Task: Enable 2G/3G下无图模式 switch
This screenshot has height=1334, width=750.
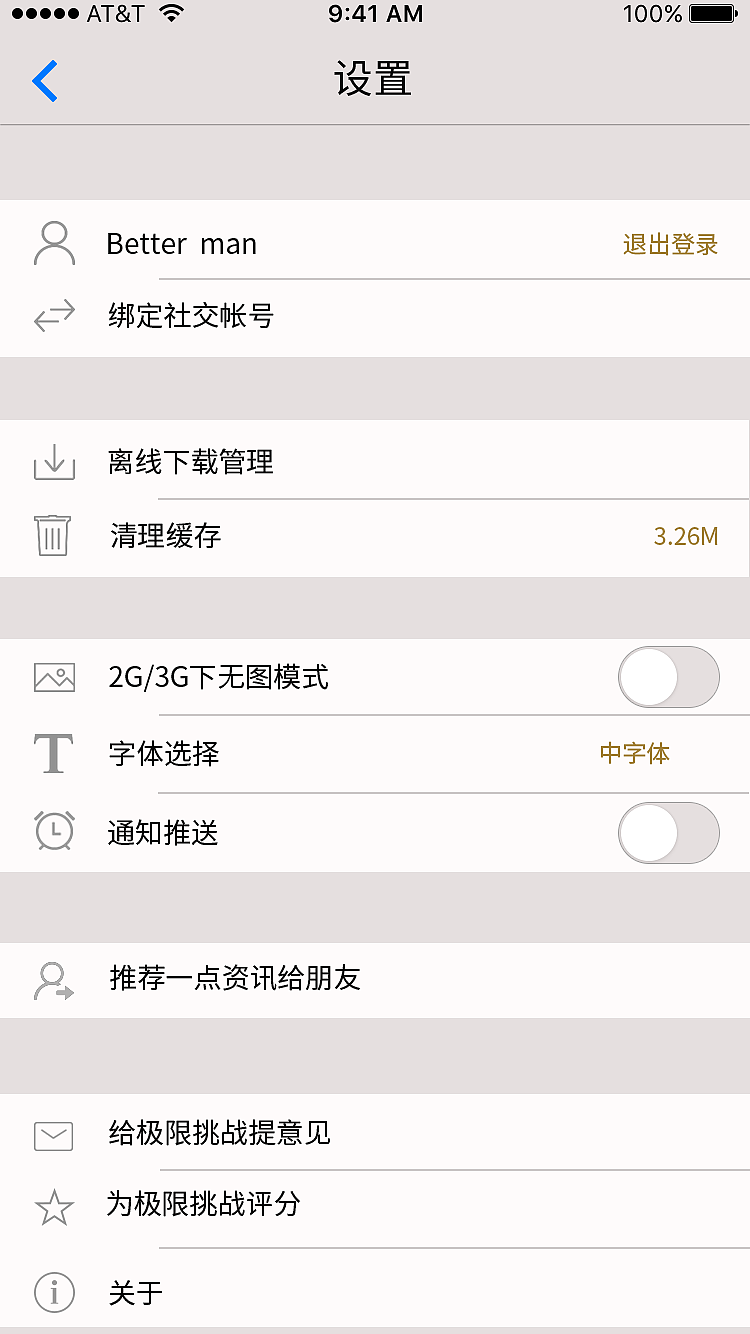Action: [x=668, y=677]
